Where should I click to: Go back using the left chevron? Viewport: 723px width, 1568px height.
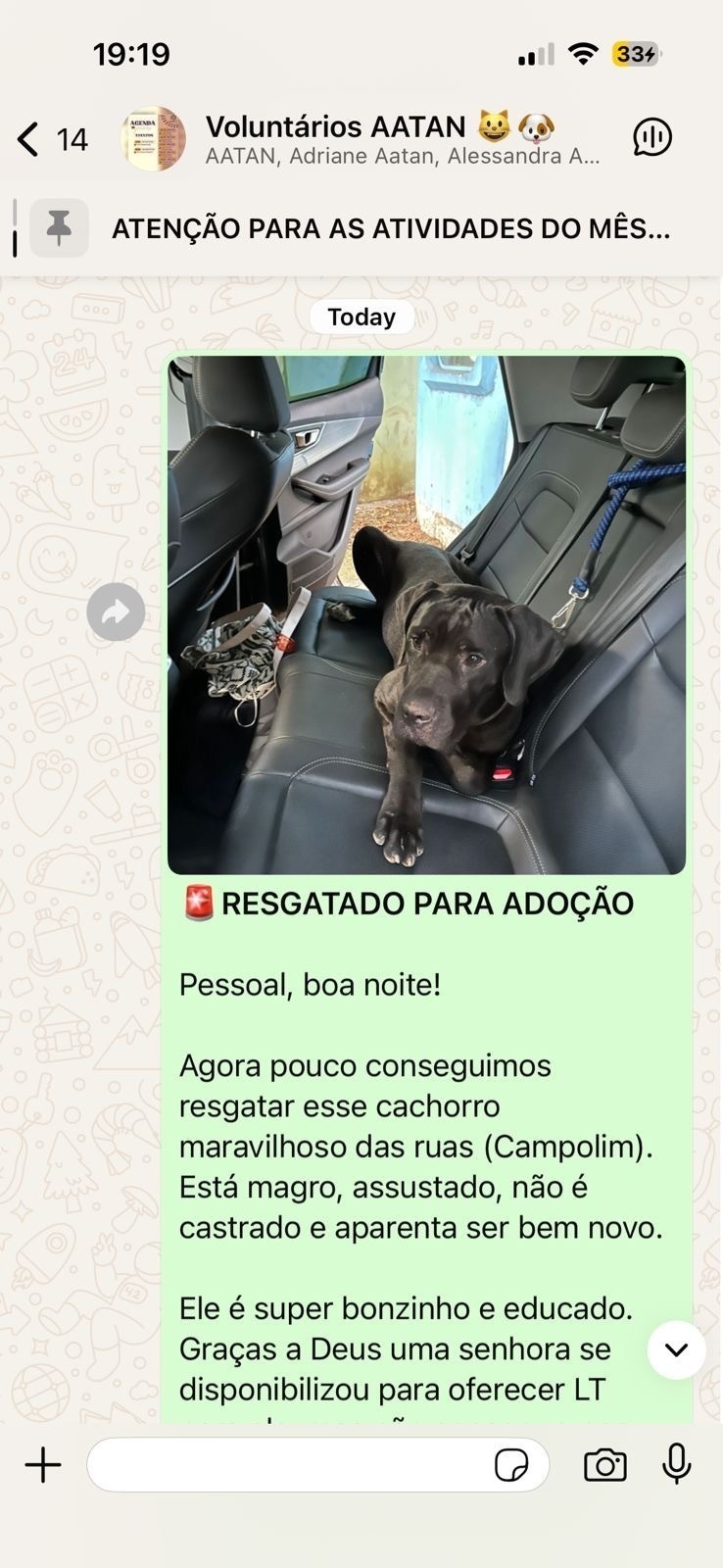click(25, 139)
